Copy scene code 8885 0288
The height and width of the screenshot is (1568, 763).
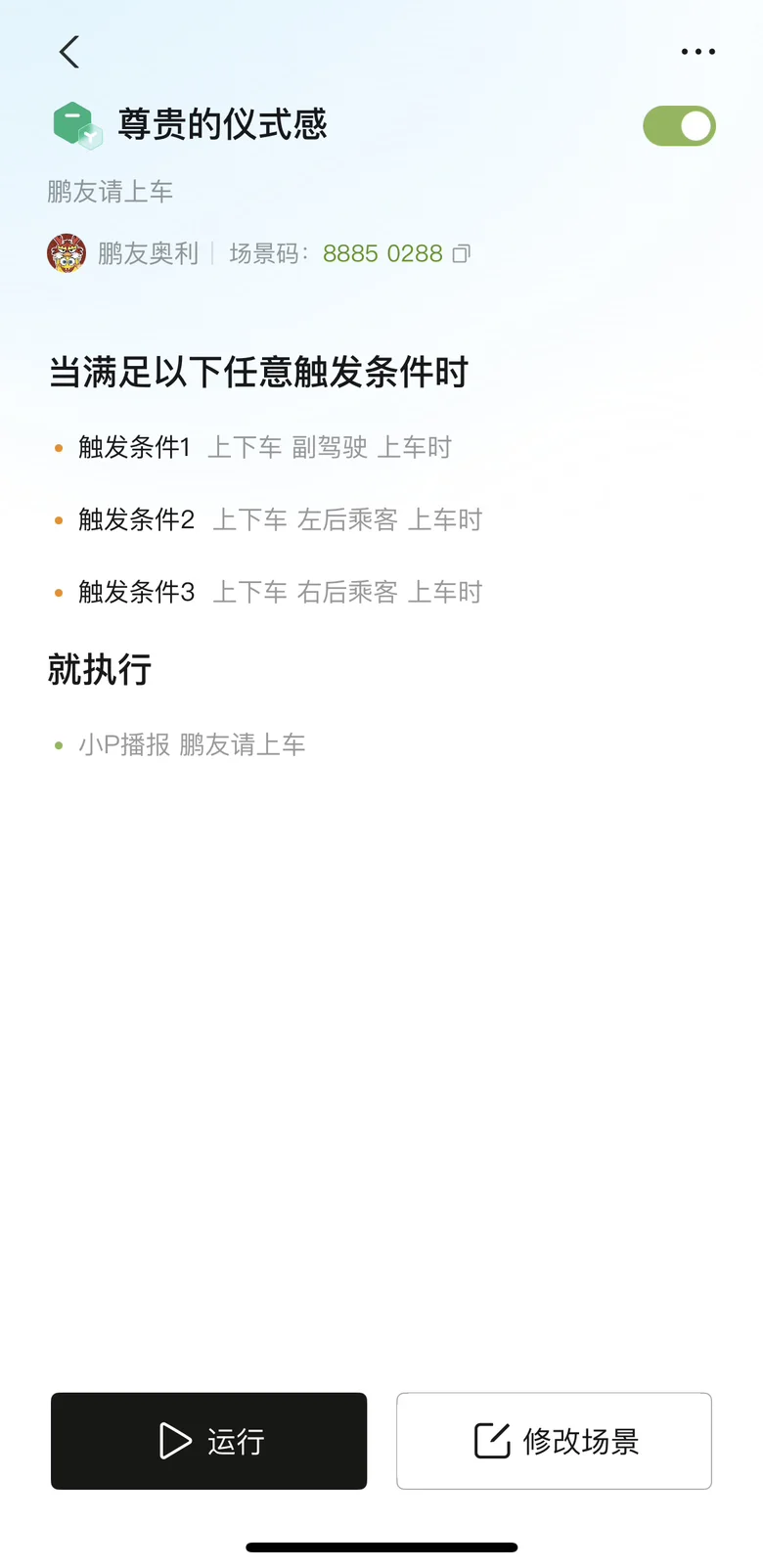(x=462, y=254)
